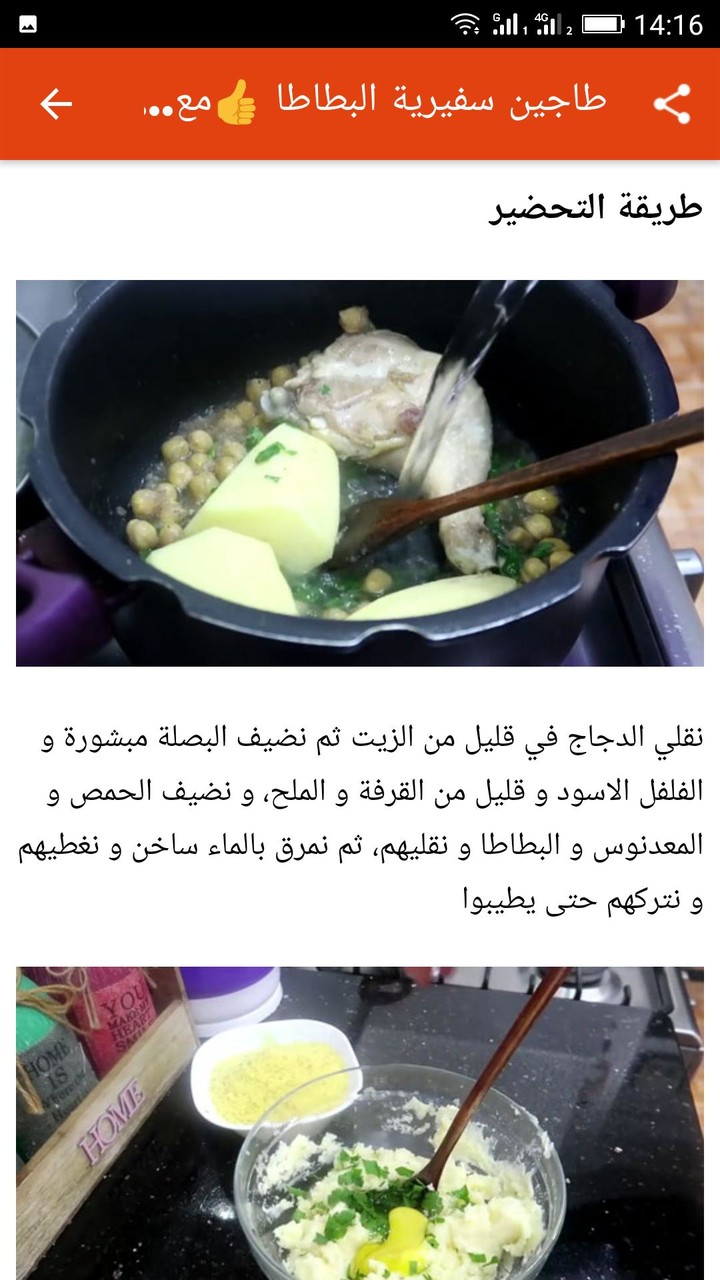Screen dimensions: 720x1280
Task: Go back using the arrow icon
Action: (x=56, y=104)
